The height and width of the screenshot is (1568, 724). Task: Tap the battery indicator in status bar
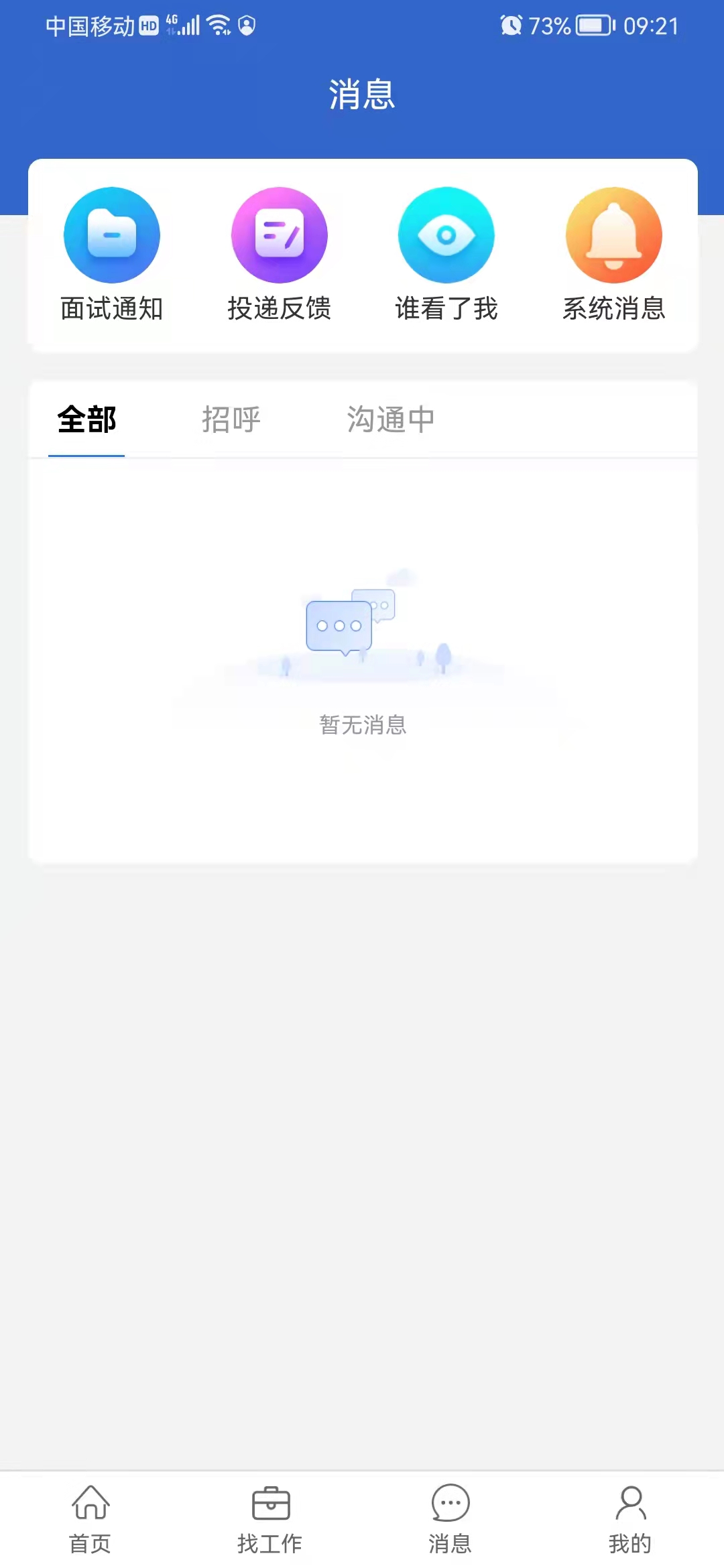coord(594,25)
